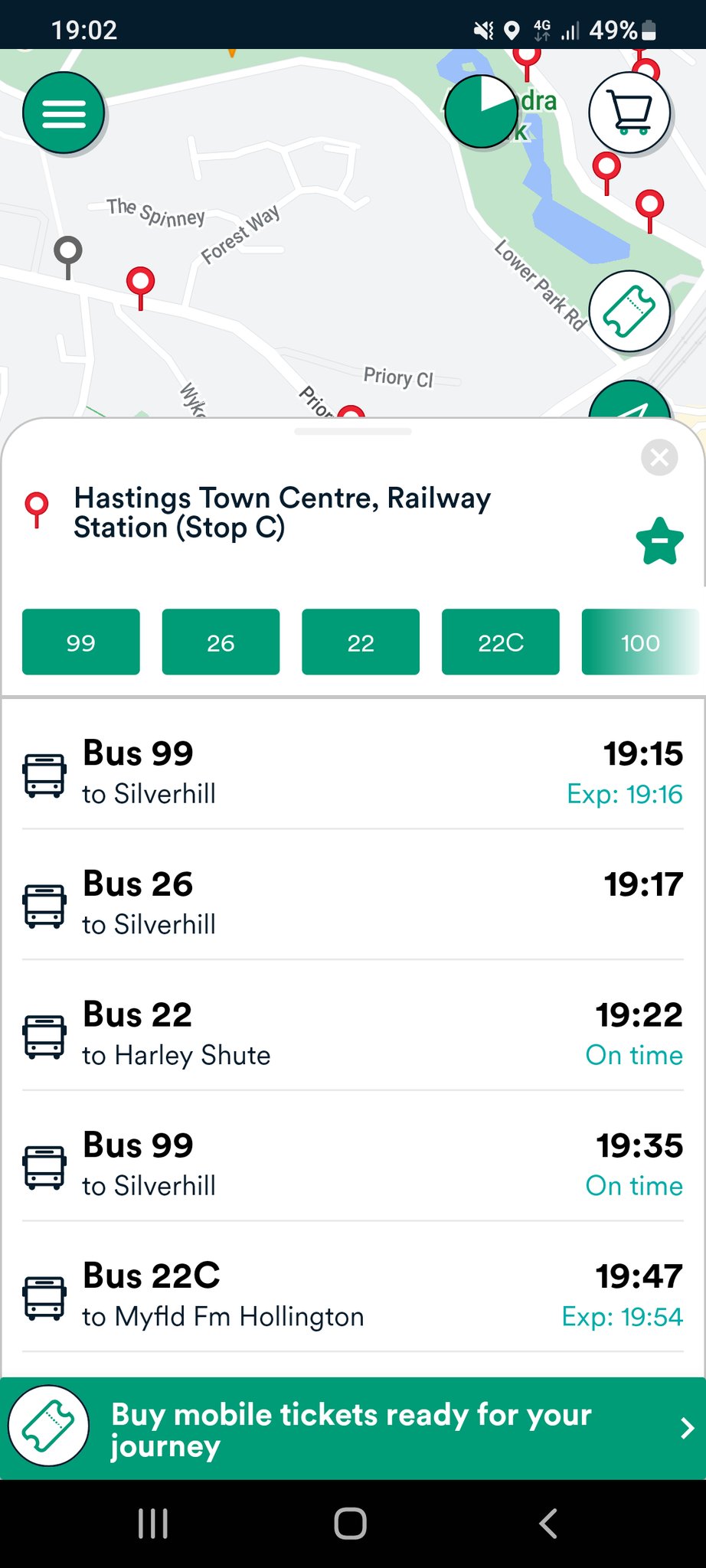The height and width of the screenshot is (1568, 706).
Task: Open the tickets button on the map
Action: [x=629, y=312]
